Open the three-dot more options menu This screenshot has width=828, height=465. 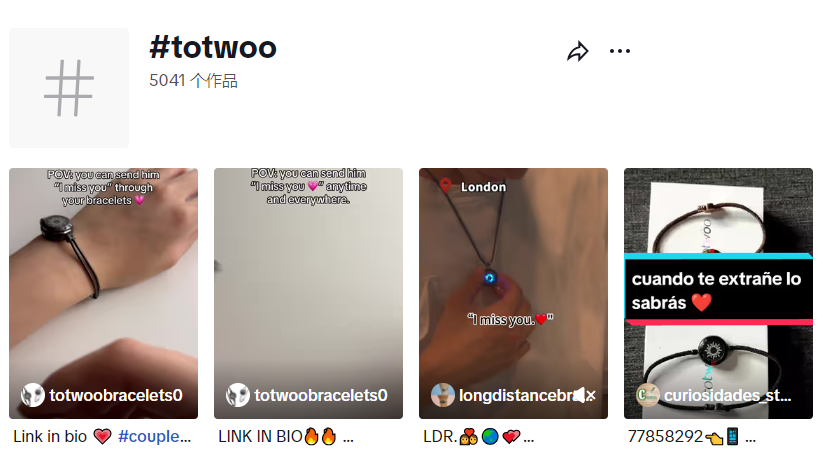point(620,52)
